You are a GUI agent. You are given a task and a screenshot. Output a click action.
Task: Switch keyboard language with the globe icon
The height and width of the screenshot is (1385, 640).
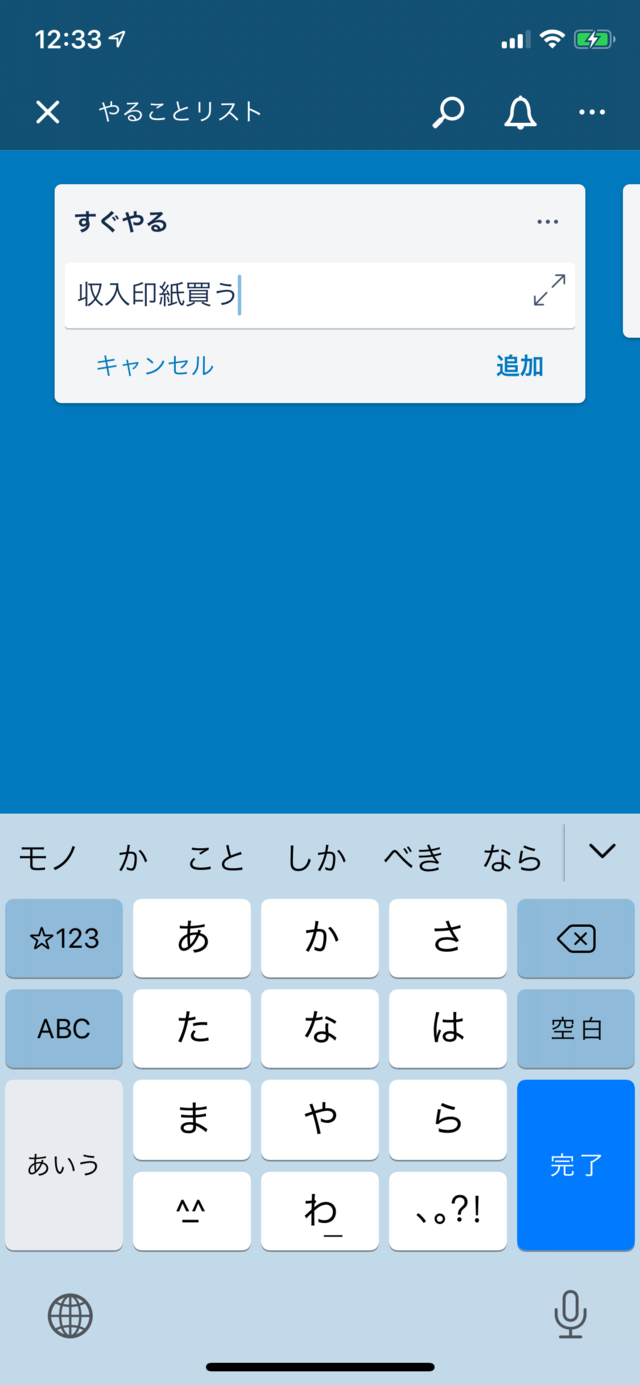pyautogui.click(x=70, y=1315)
